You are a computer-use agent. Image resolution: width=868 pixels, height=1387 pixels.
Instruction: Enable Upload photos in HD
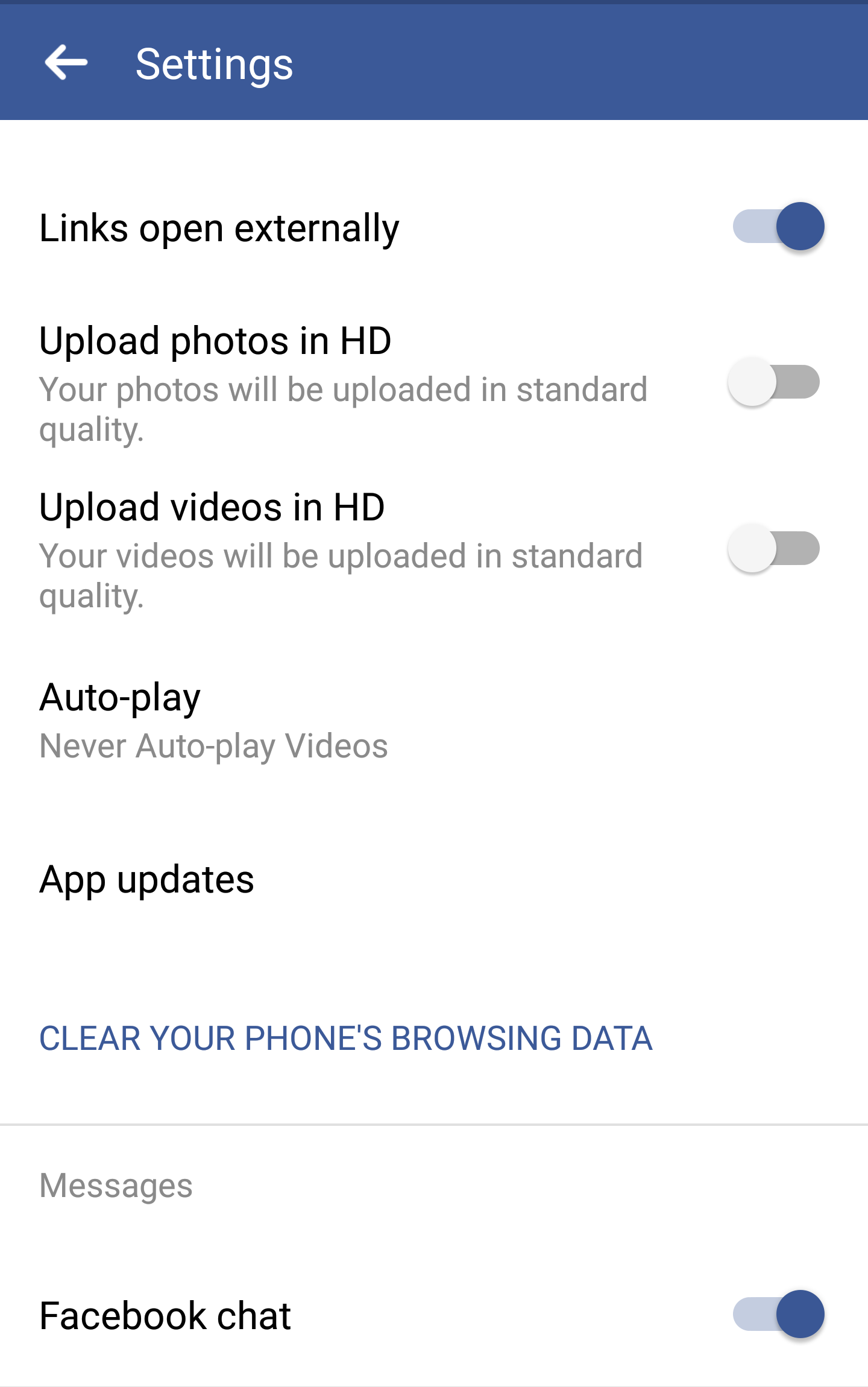[x=774, y=382]
